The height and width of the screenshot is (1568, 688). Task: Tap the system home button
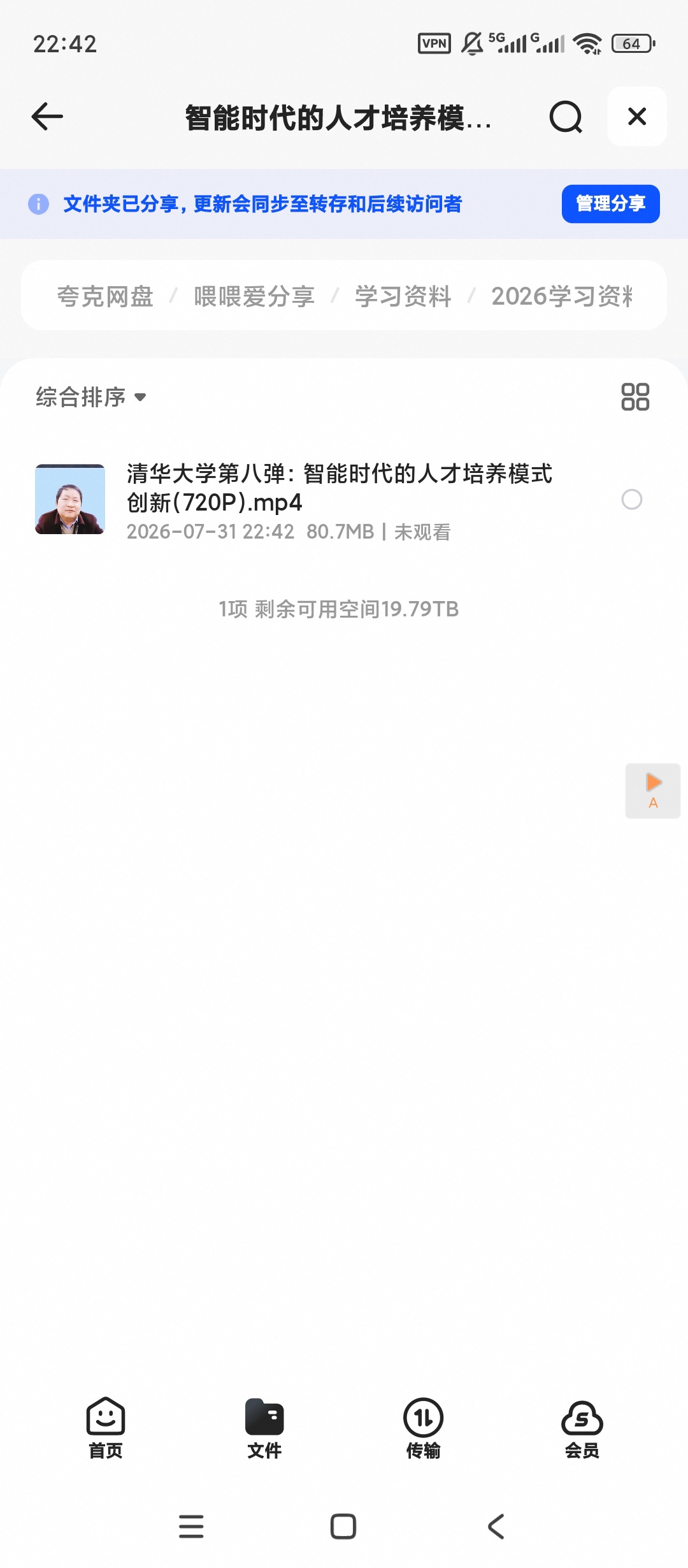pos(343,1527)
